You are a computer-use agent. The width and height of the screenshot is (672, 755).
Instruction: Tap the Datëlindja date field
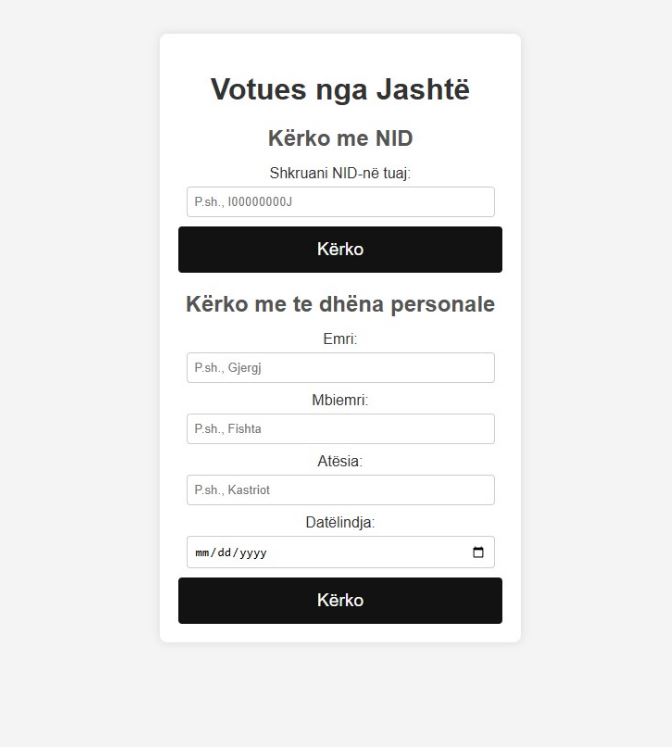point(320,552)
